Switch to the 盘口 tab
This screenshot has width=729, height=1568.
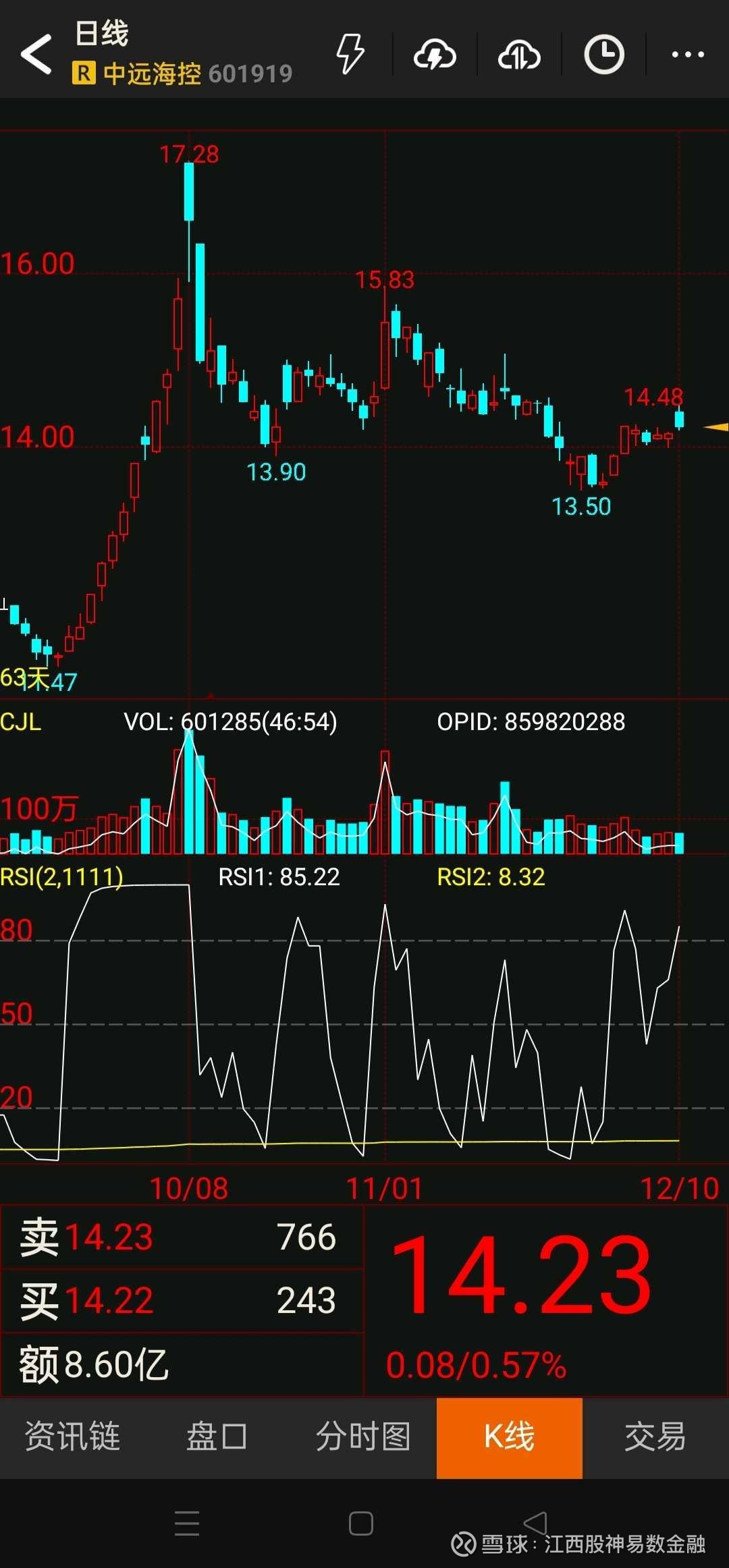tap(217, 1436)
